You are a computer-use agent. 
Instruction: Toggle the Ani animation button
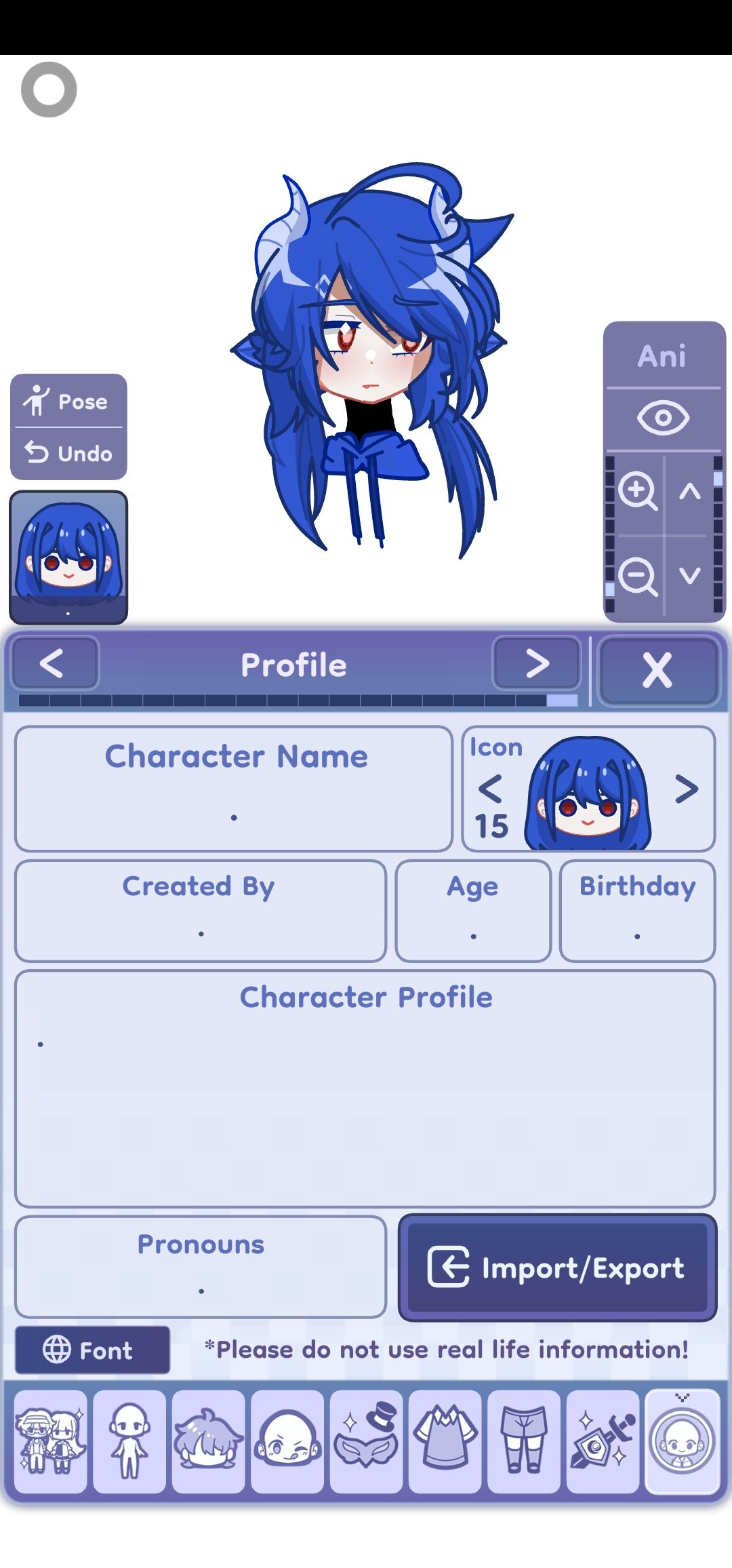(664, 355)
